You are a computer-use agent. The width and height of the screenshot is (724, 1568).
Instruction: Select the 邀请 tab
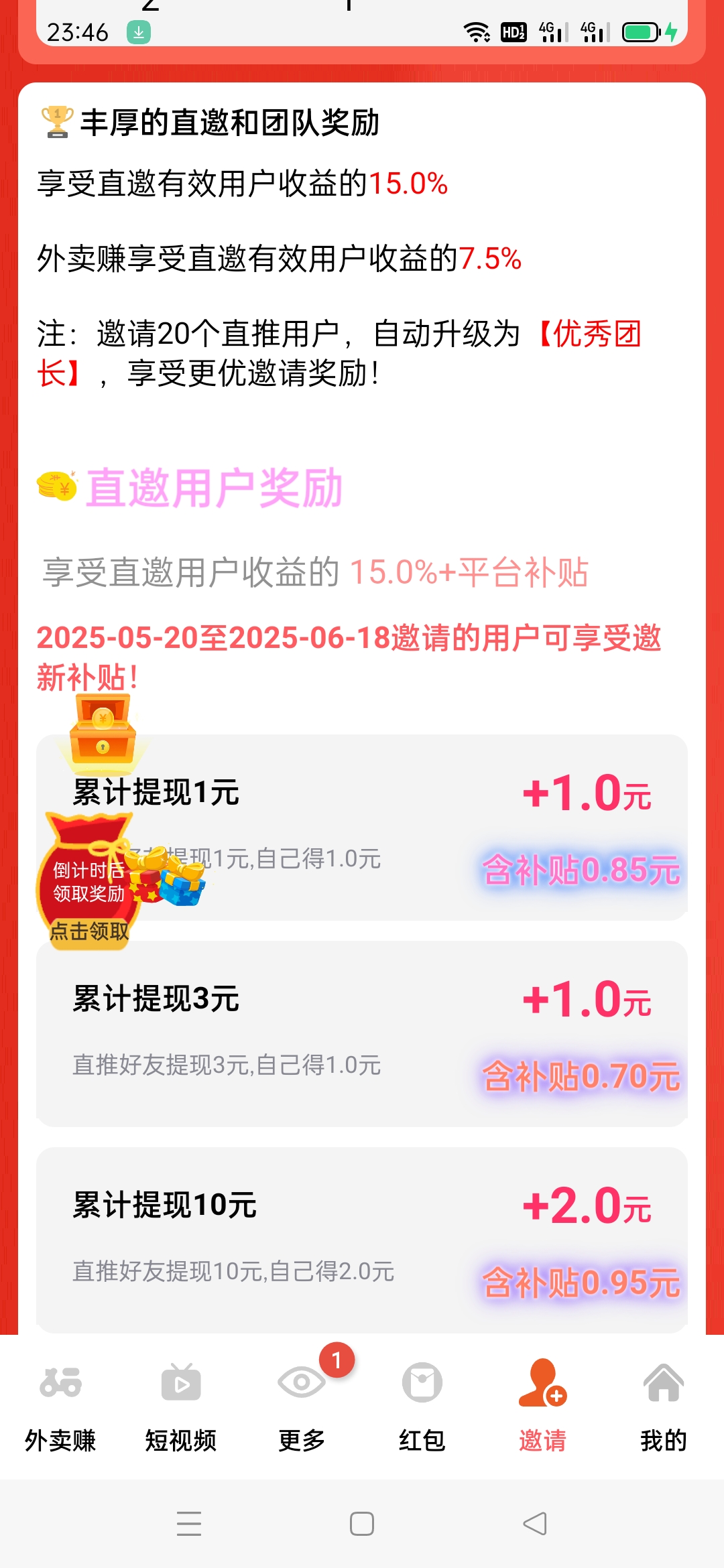click(543, 1404)
